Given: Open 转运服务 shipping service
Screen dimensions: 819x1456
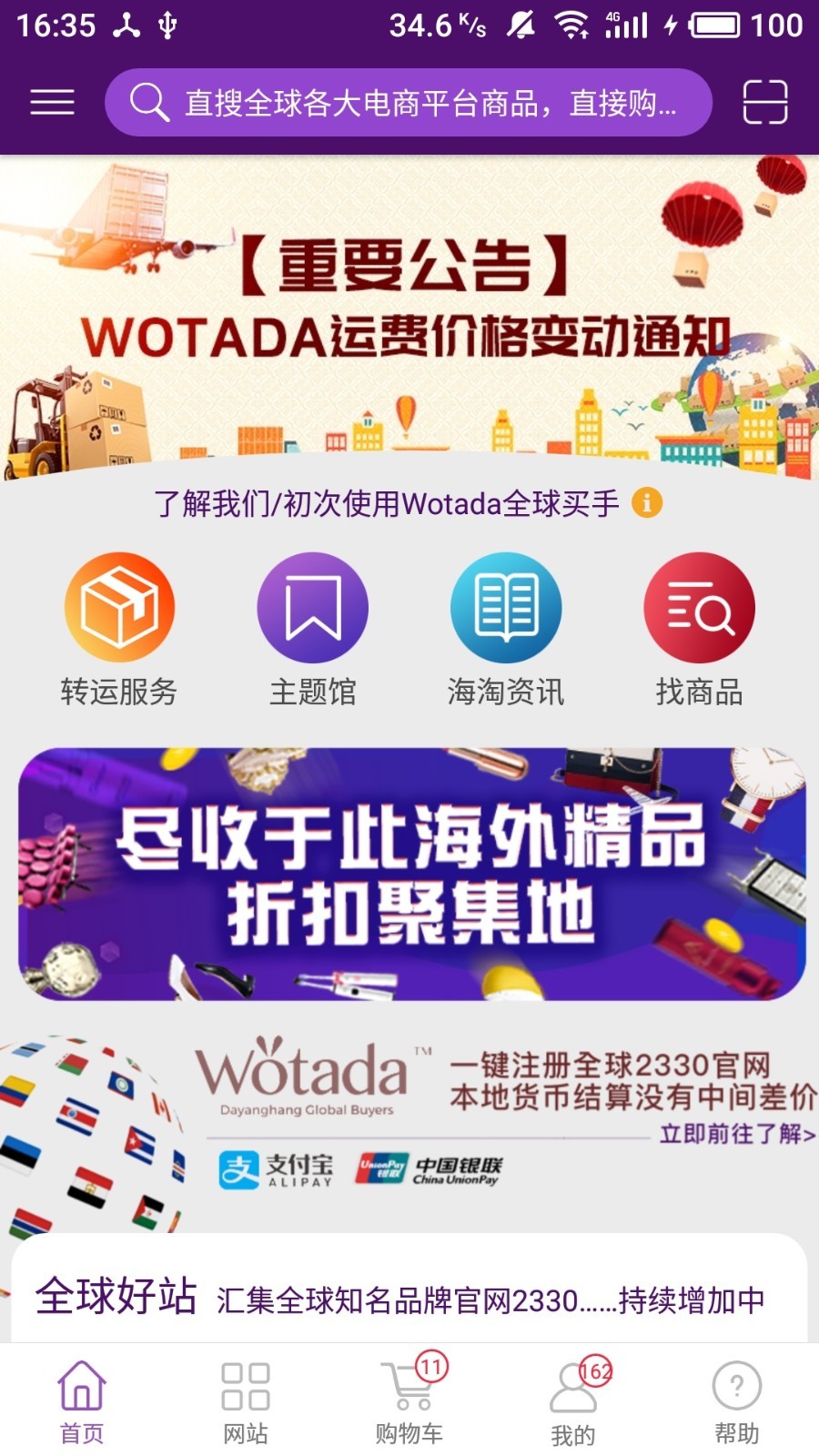Looking at the screenshot, I should (x=119, y=630).
